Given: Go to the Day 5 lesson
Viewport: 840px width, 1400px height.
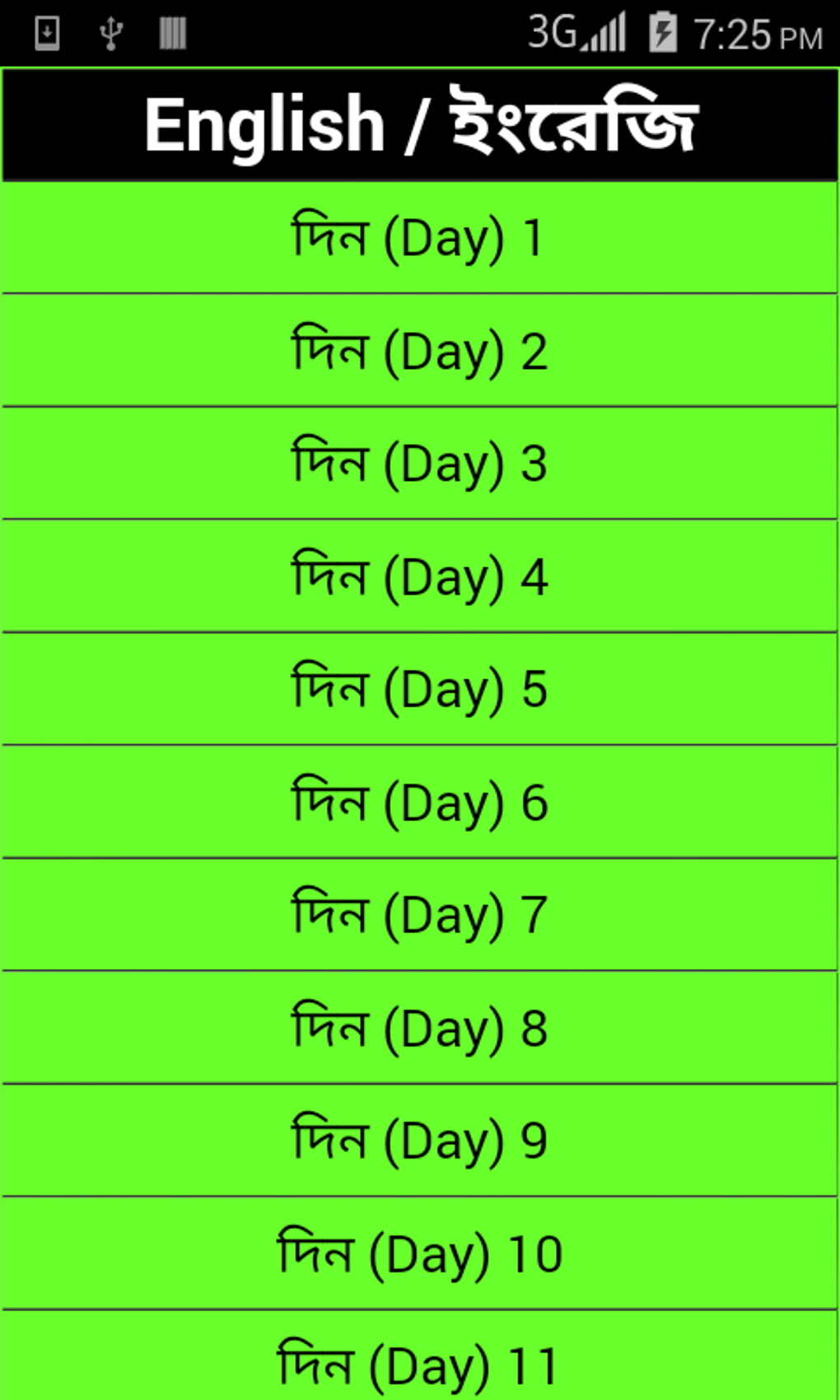Looking at the screenshot, I should pos(419,689).
